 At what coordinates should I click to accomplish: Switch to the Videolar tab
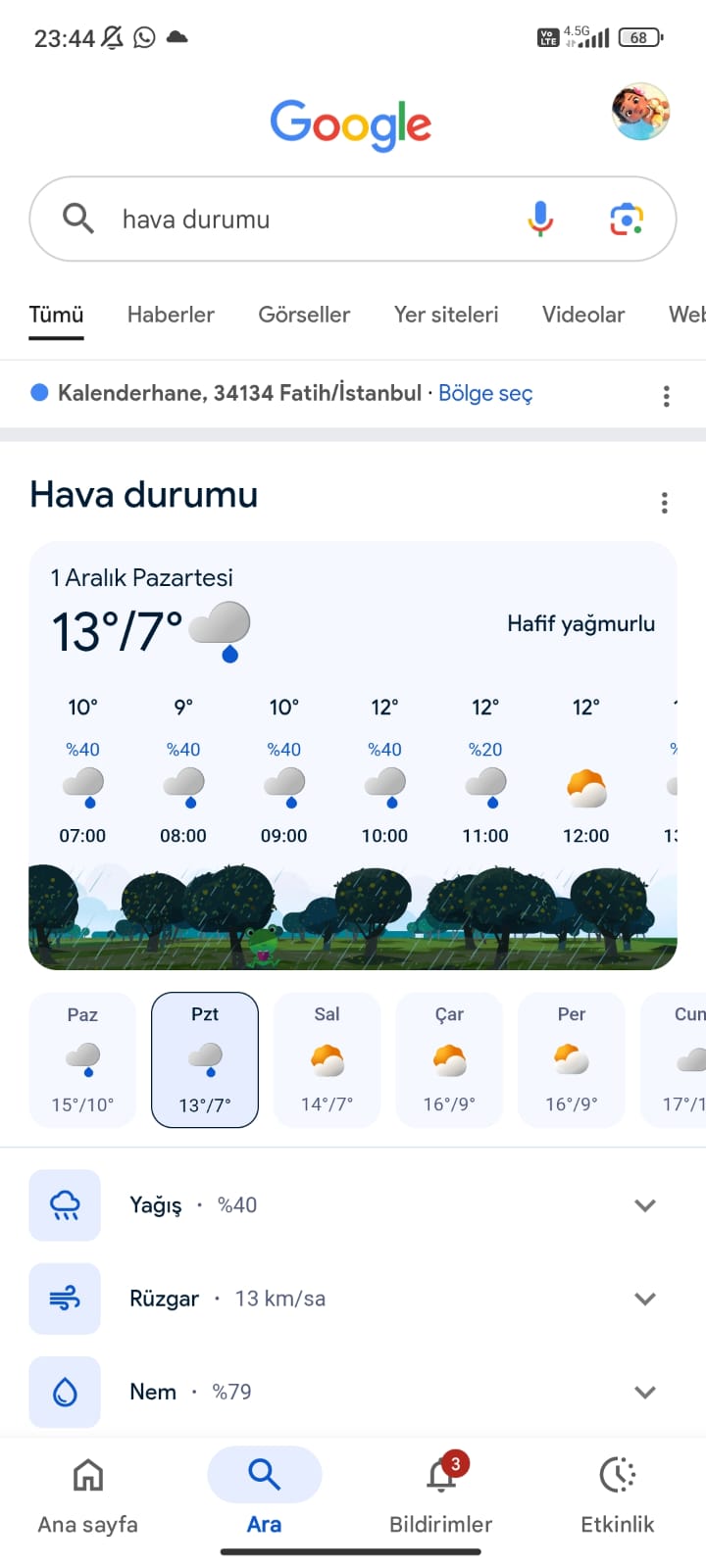pos(583,315)
